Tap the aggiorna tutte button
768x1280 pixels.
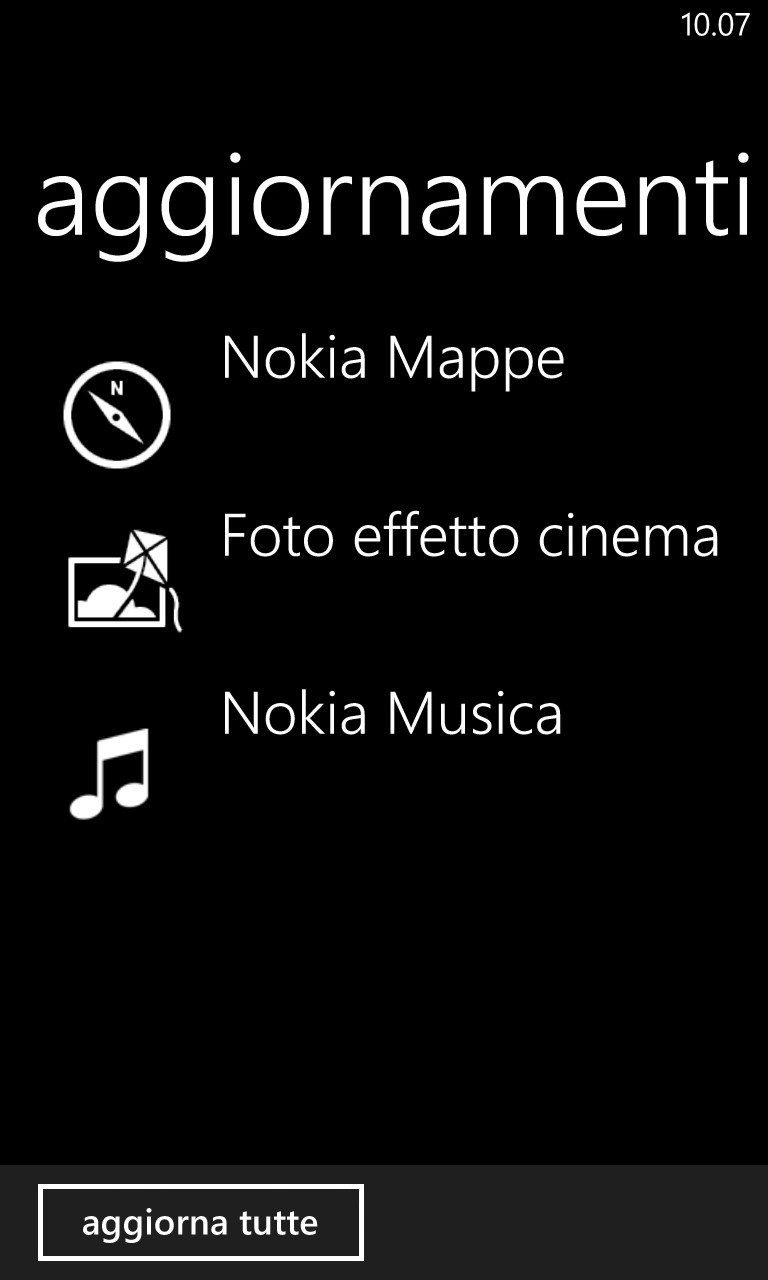pyautogui.click(x=201, y=1222)
